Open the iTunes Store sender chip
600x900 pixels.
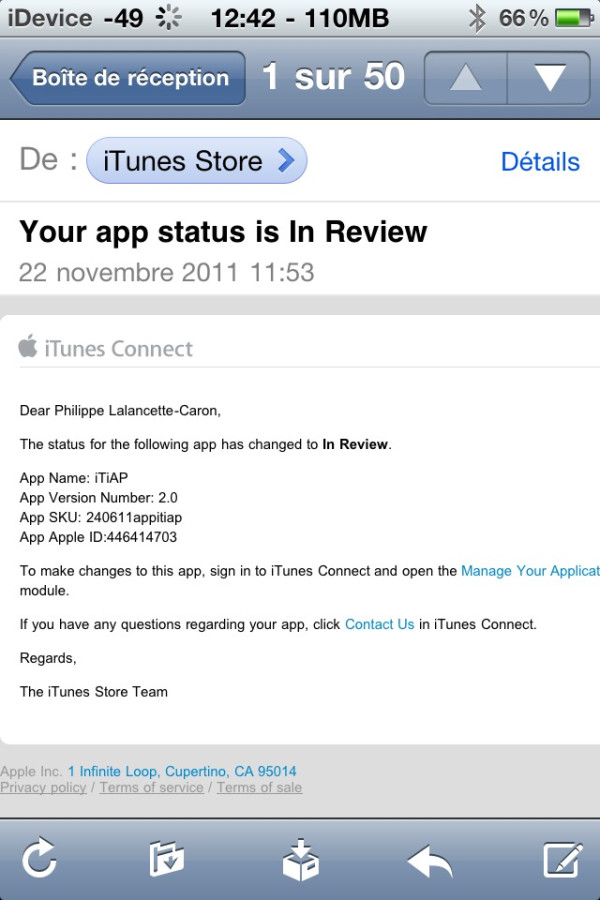click(x=196, y=161)
